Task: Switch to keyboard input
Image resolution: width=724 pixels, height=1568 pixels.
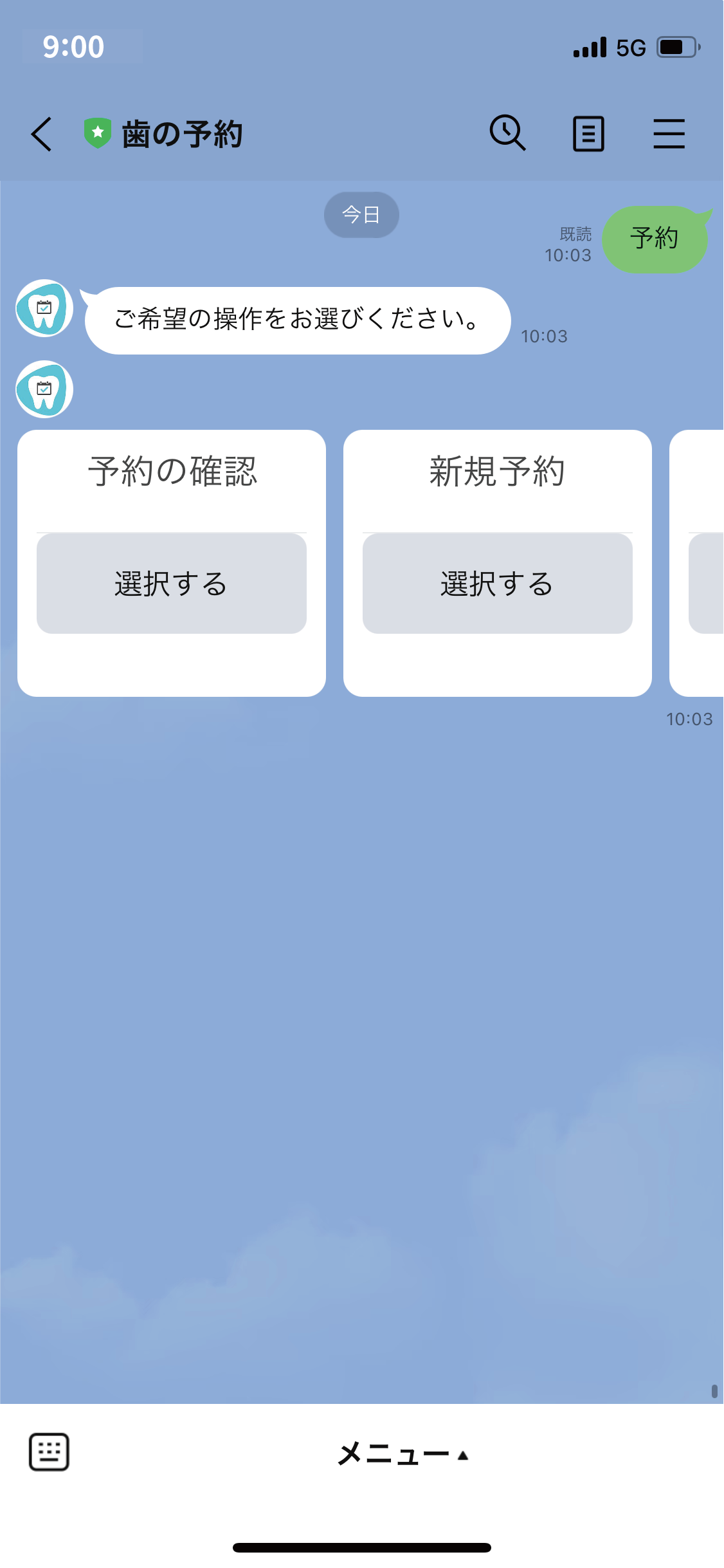Action: coord(49,1452)
